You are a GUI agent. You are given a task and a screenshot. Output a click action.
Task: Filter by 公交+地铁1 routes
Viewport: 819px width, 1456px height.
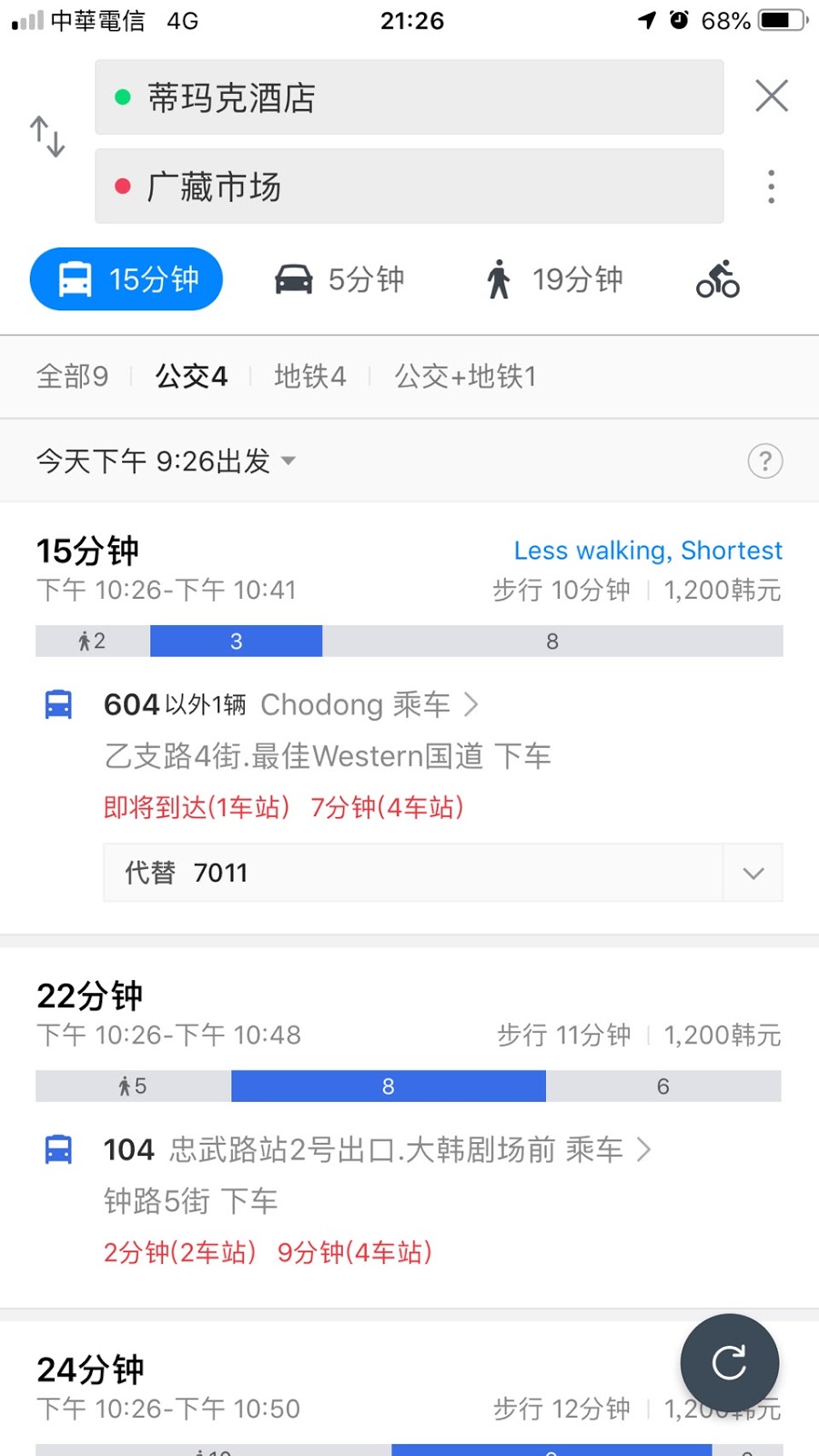(x=465, y=376)
